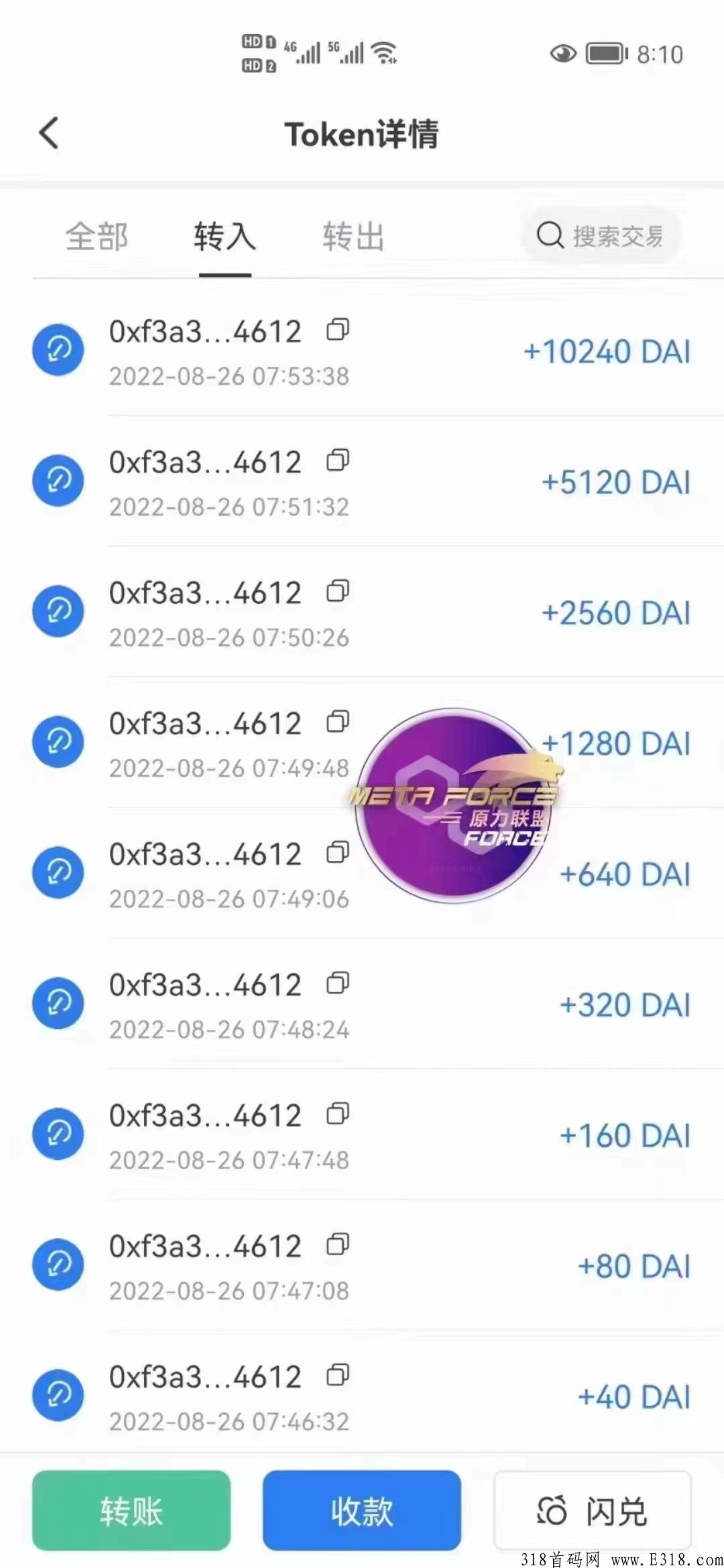The image size is (724, 1568).
Task: Open the +2560 DAI transaction
Action: pyautogui.click(x=402, y=612)
